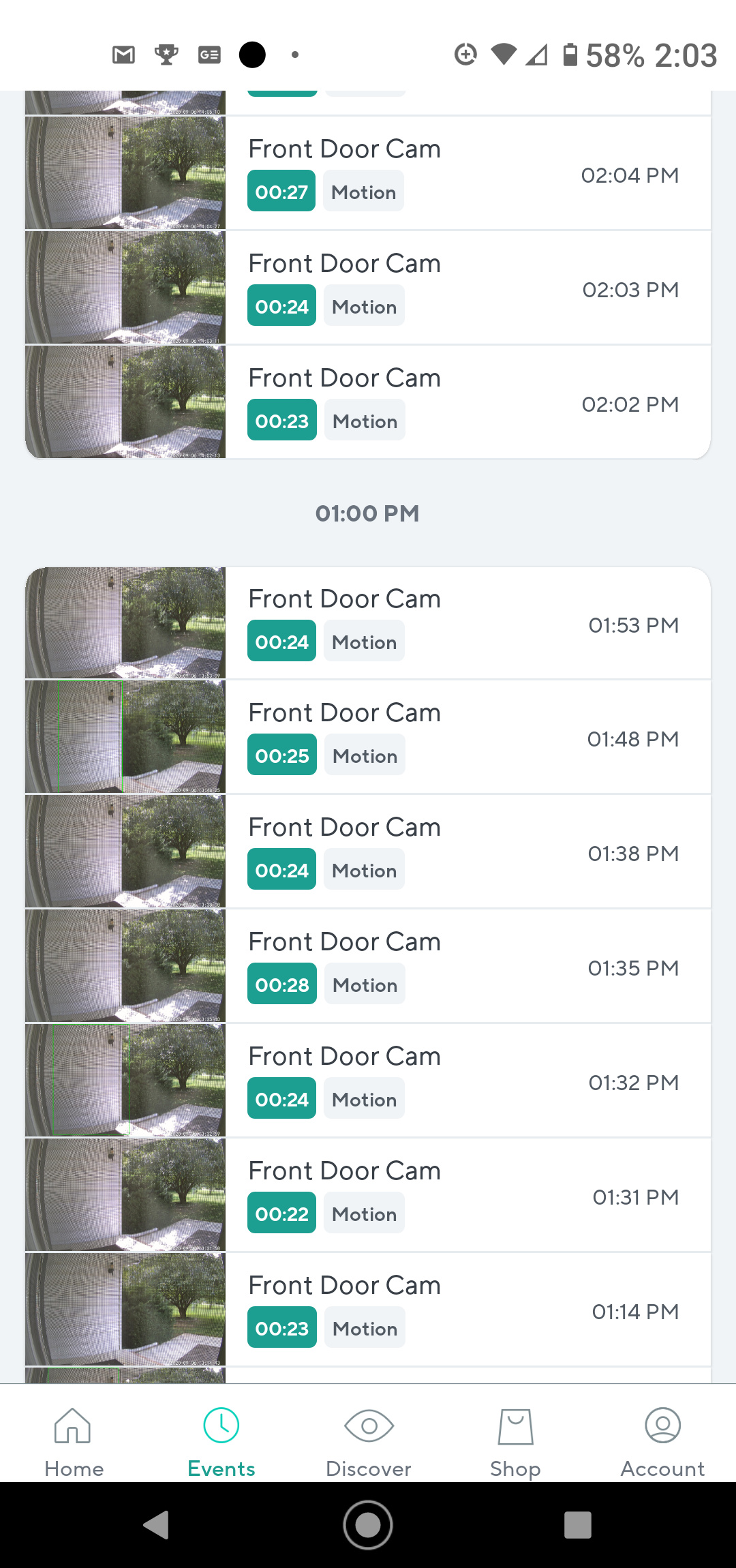Screen dimensions: 736x1568
Task: Open the 02:04 PM Front Door Cam event
Action: [x=368, y=173]
